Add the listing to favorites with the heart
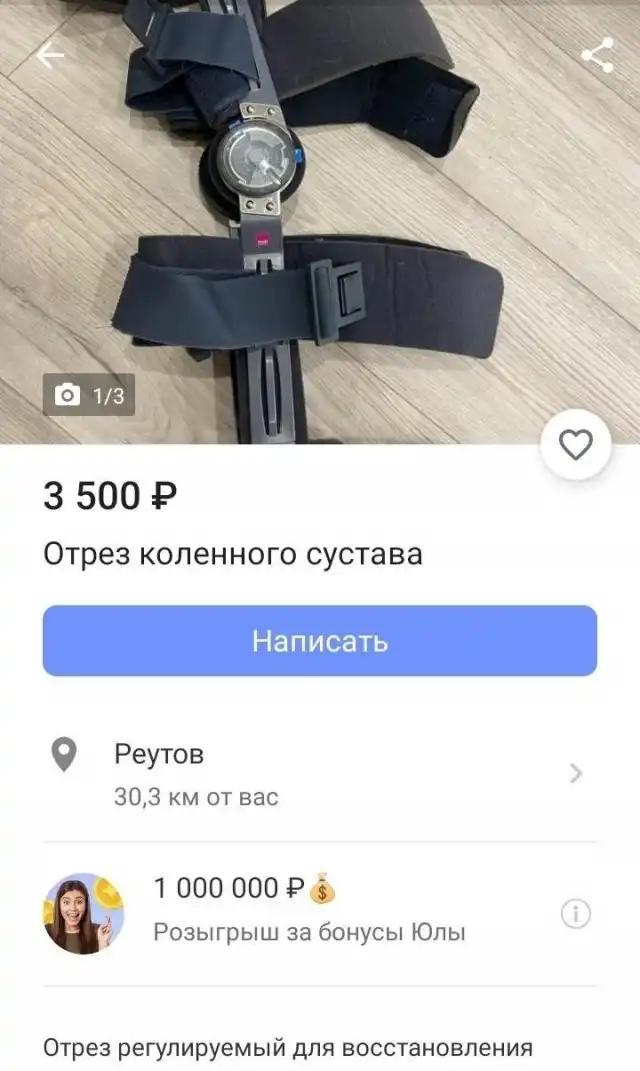This screenshot has width=640, height=1071. (x=575, y=445)
